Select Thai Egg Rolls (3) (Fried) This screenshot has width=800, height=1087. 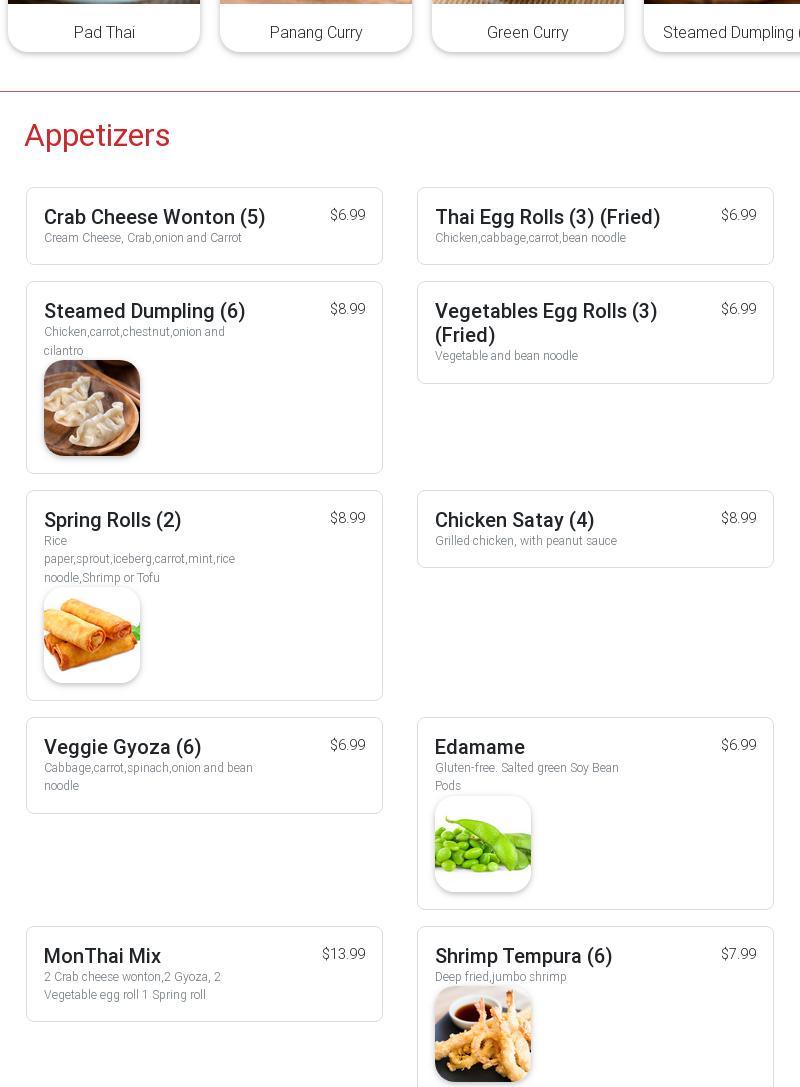pos(595,226)
